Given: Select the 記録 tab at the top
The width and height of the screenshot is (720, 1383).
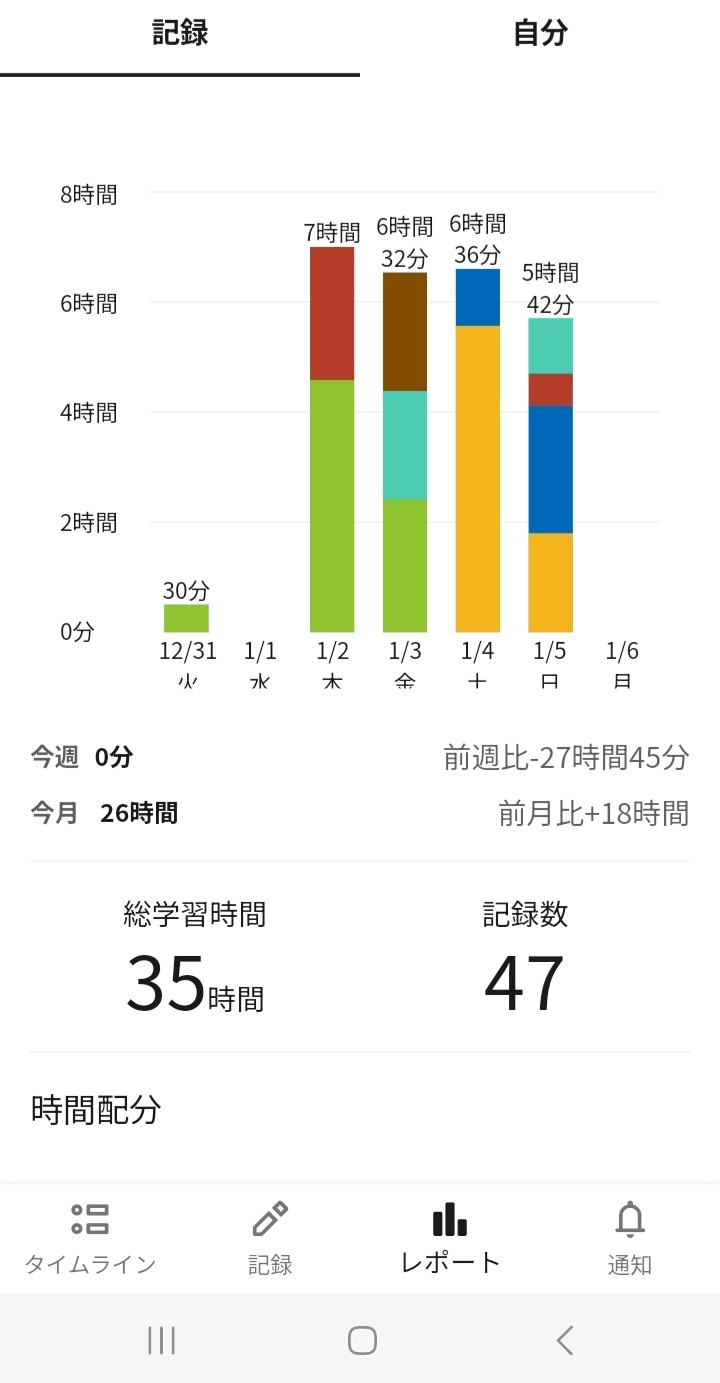Looking at the screenshot, I should (x=180, y=33).
